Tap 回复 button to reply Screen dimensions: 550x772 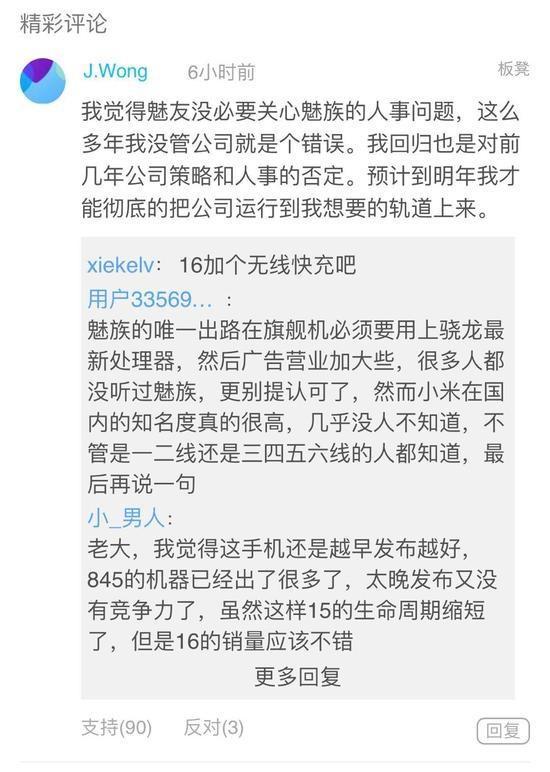click(503, 731)
